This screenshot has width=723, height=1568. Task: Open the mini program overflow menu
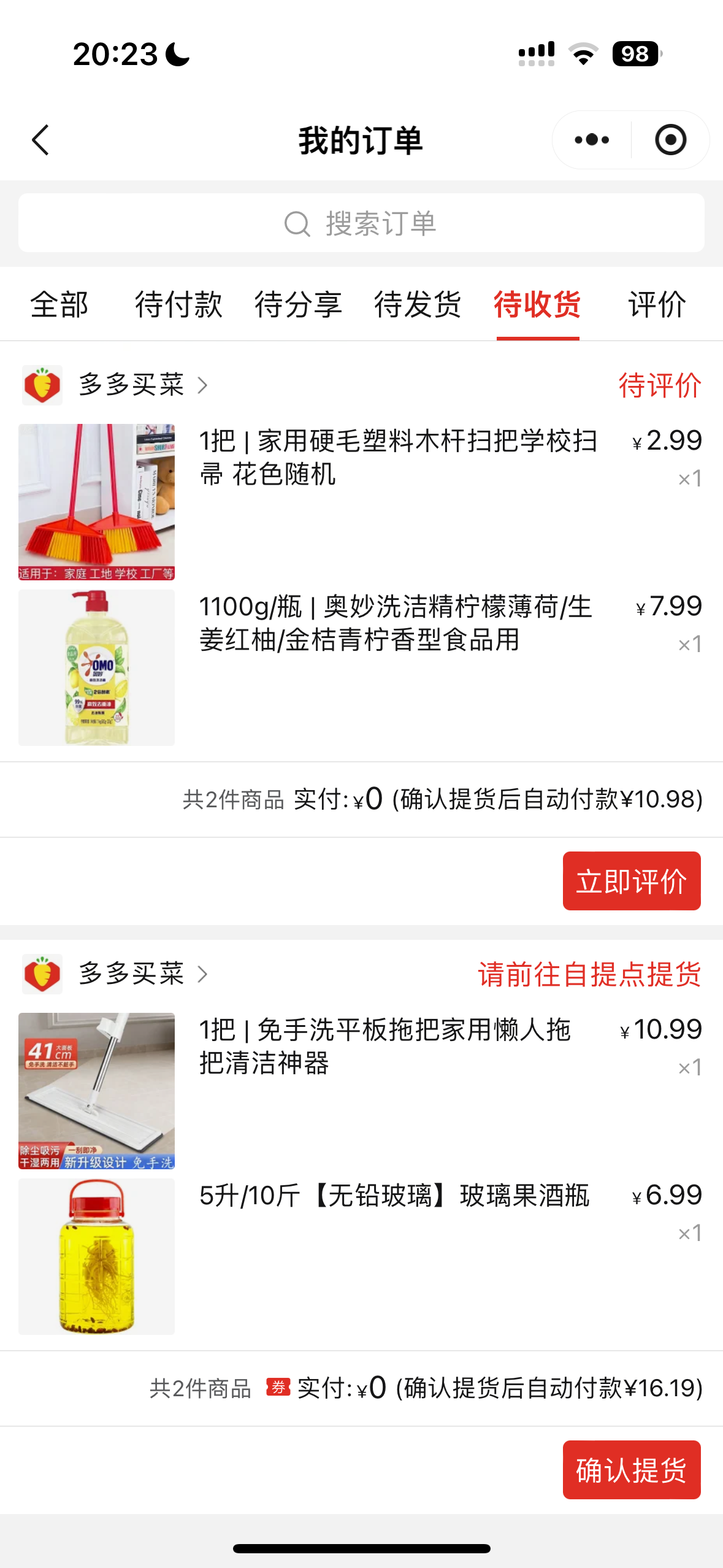592,140
